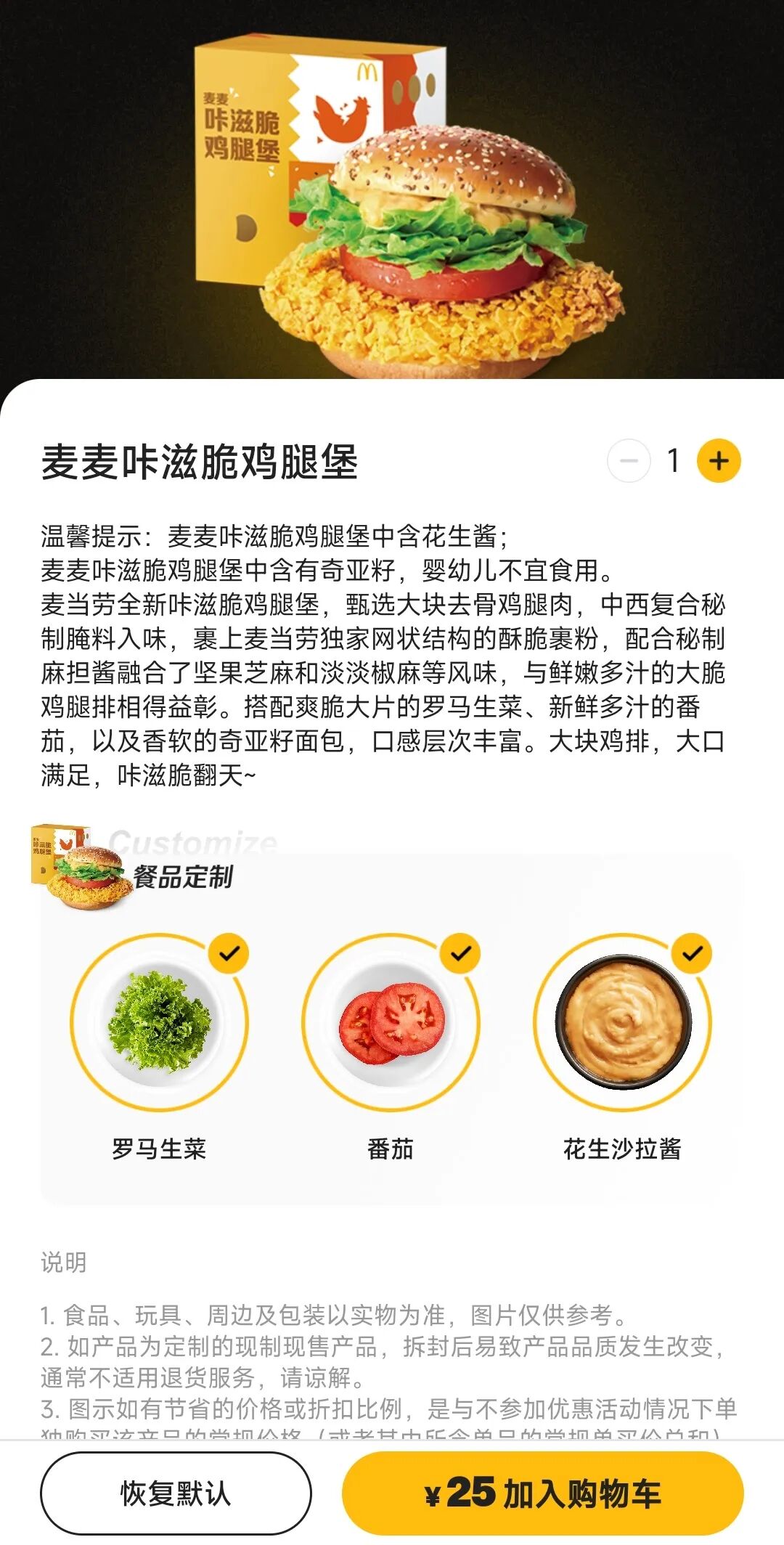784x1545 pixels.
Task: Tap 恢复默认 to reset customization
Action: [176, 1493]
